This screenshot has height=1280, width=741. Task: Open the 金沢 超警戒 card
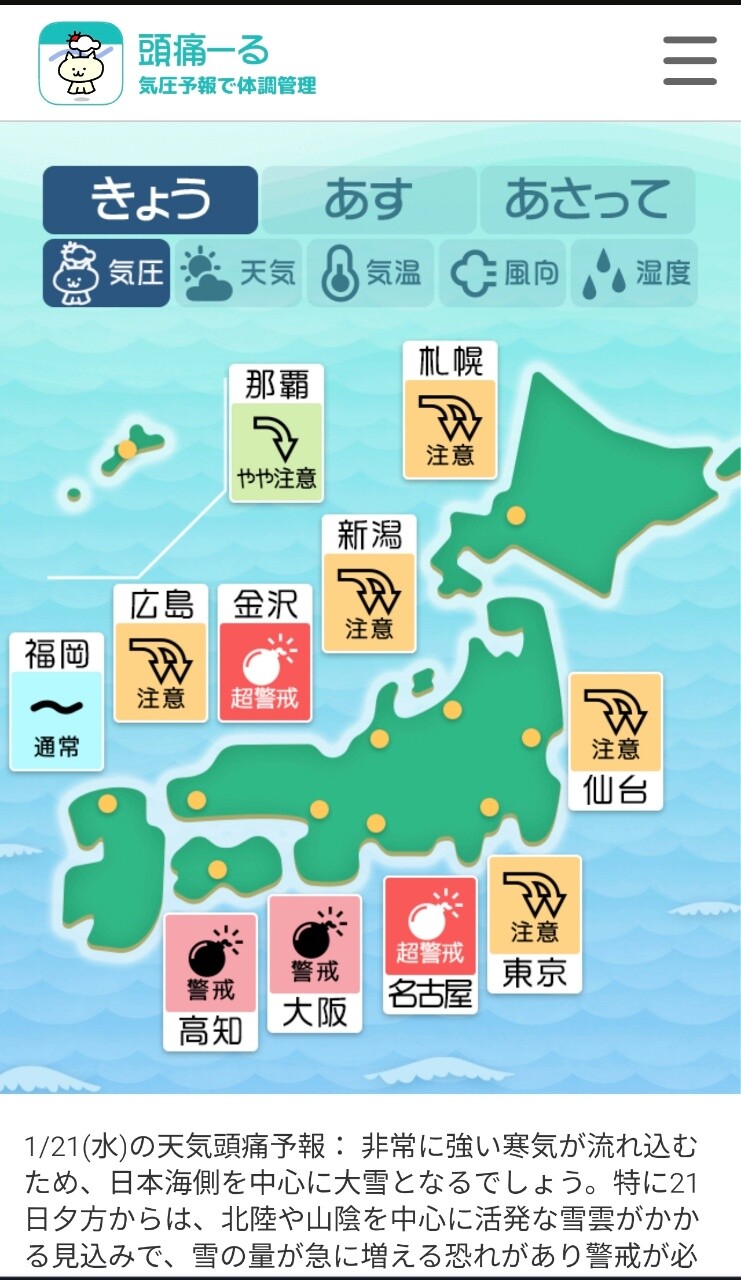(265, 653)
